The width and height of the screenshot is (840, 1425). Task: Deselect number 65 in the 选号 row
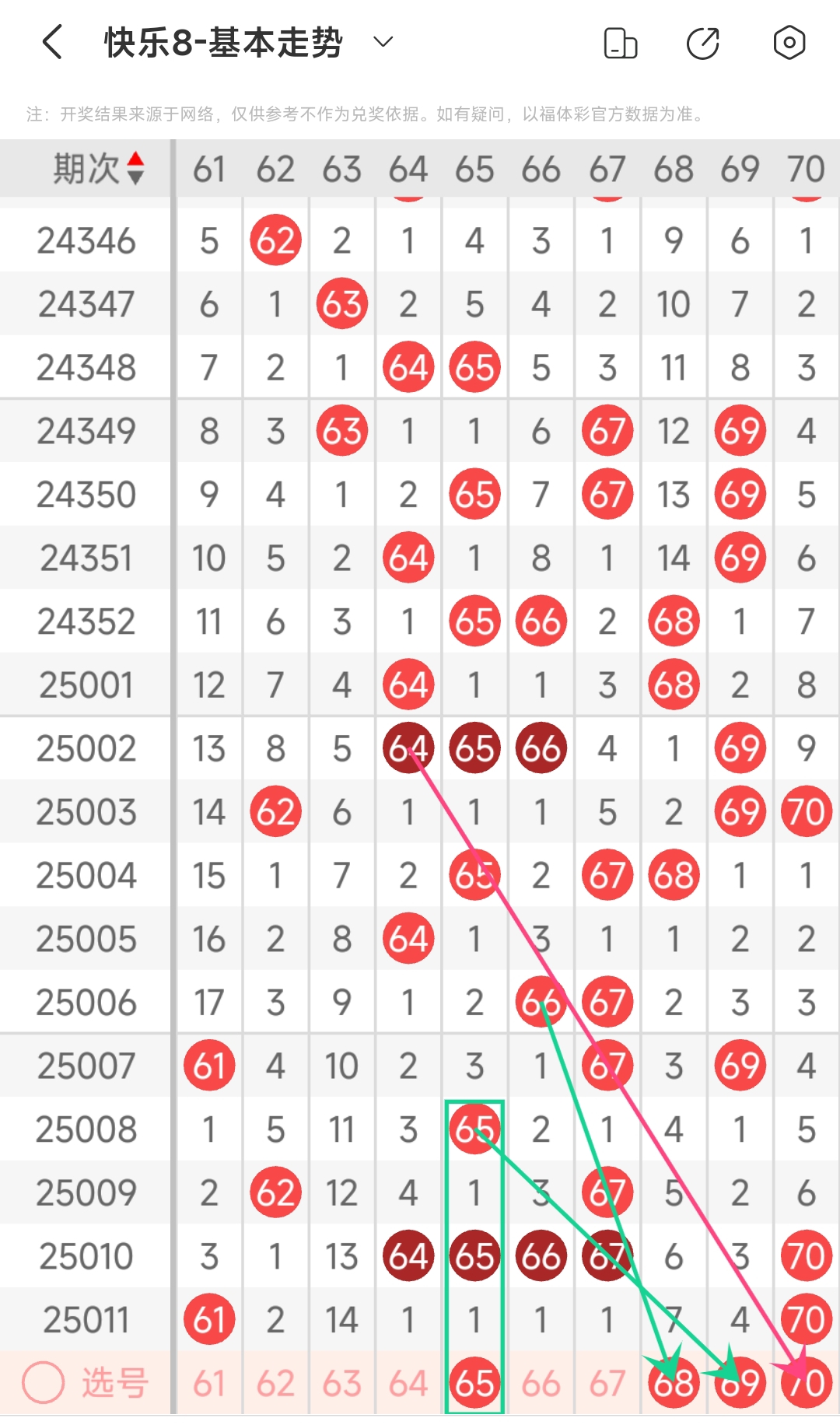pos(474,1384)
